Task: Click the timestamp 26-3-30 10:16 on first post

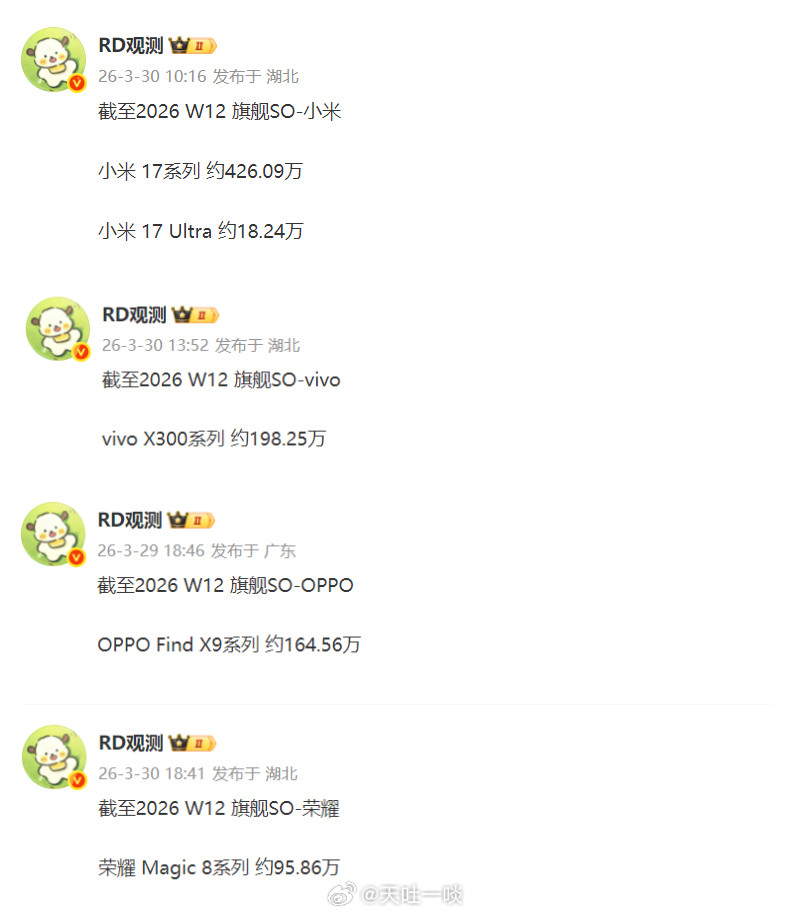Action: point(149,75)
